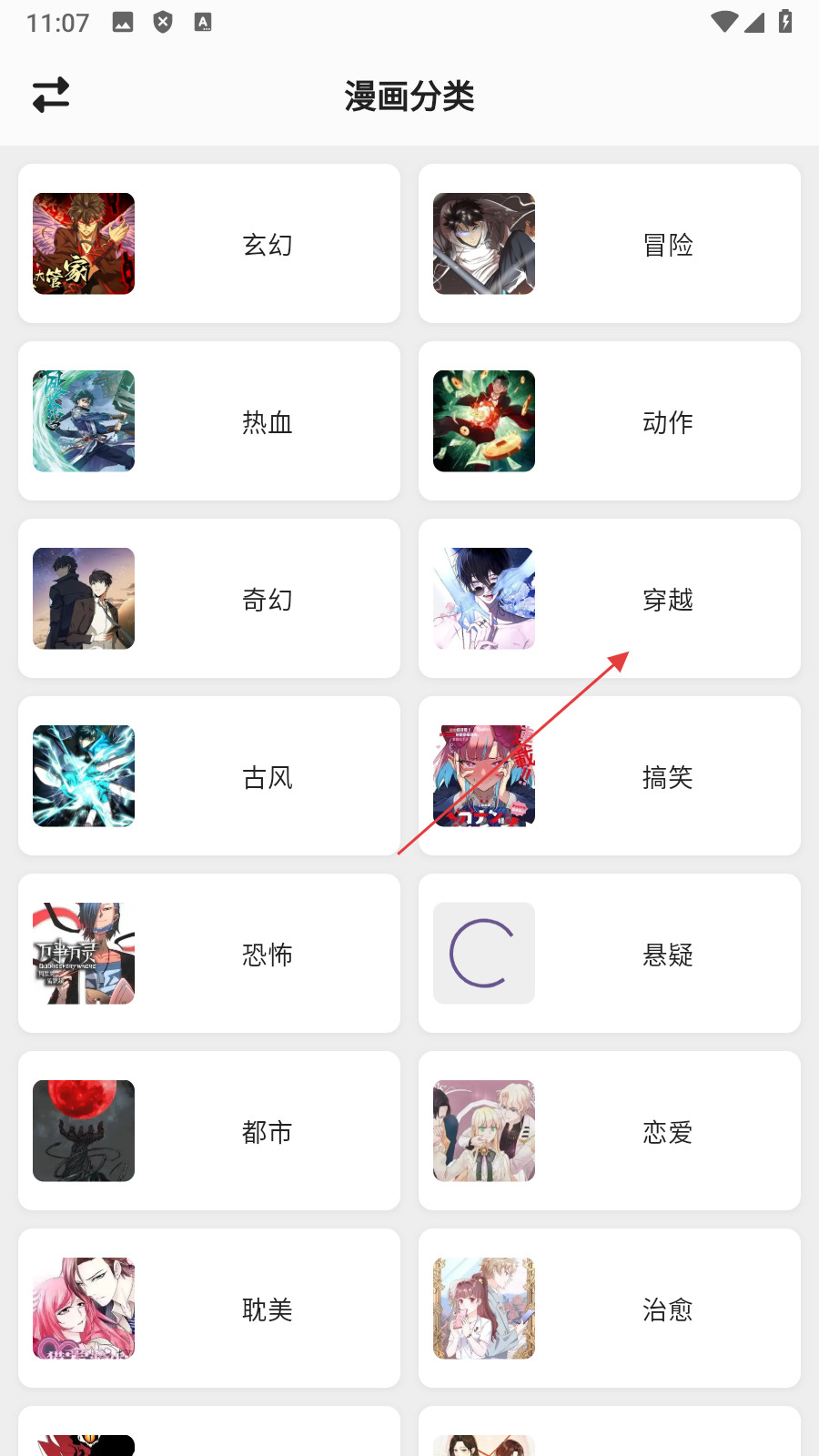819x1456 pixels.
Task: Tap the 搞笑 category thumbnail
Action: [483, 776]
